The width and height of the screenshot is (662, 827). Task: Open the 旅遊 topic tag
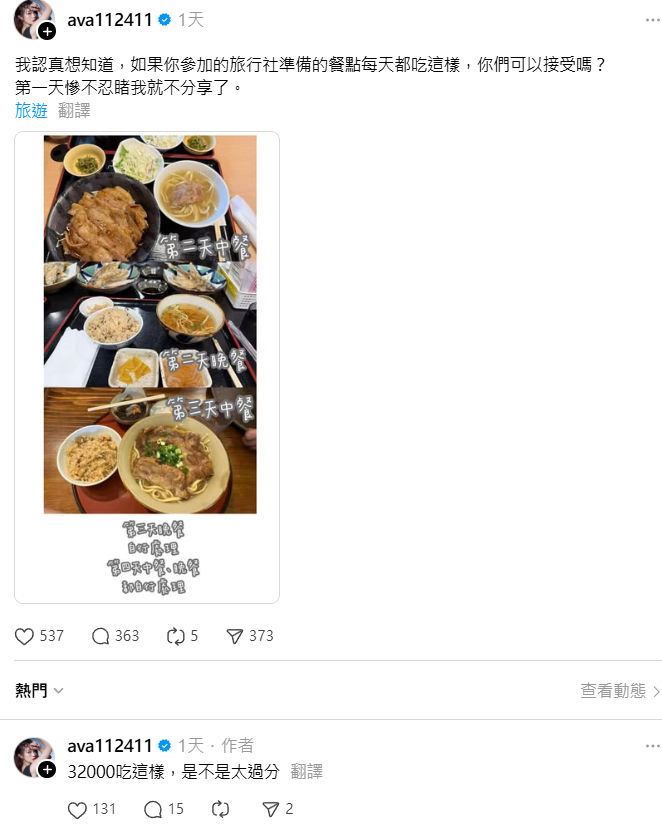31,110
